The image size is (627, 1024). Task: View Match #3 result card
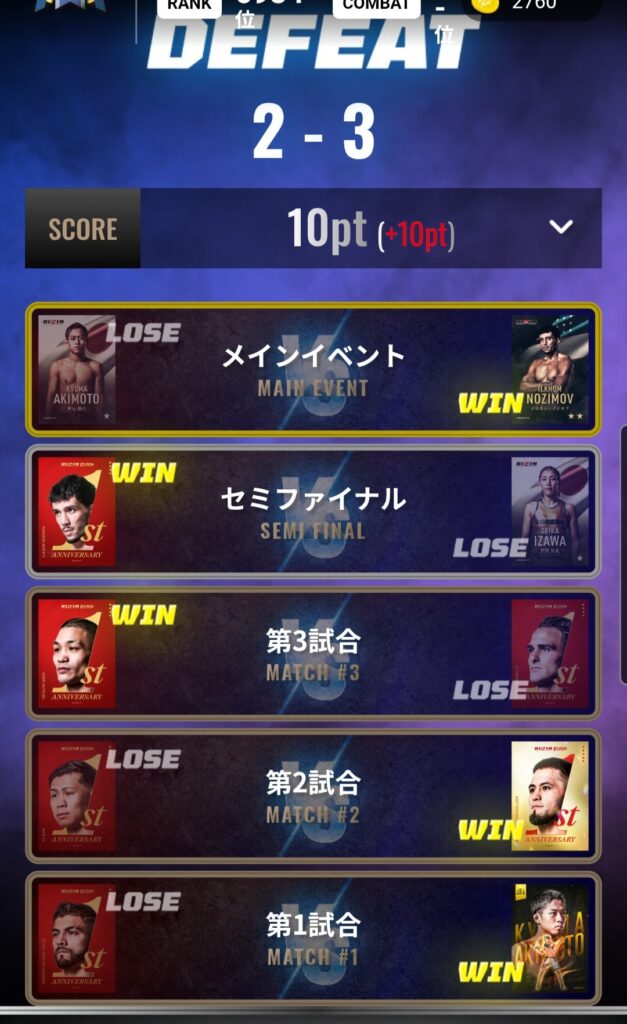[313, 653]
